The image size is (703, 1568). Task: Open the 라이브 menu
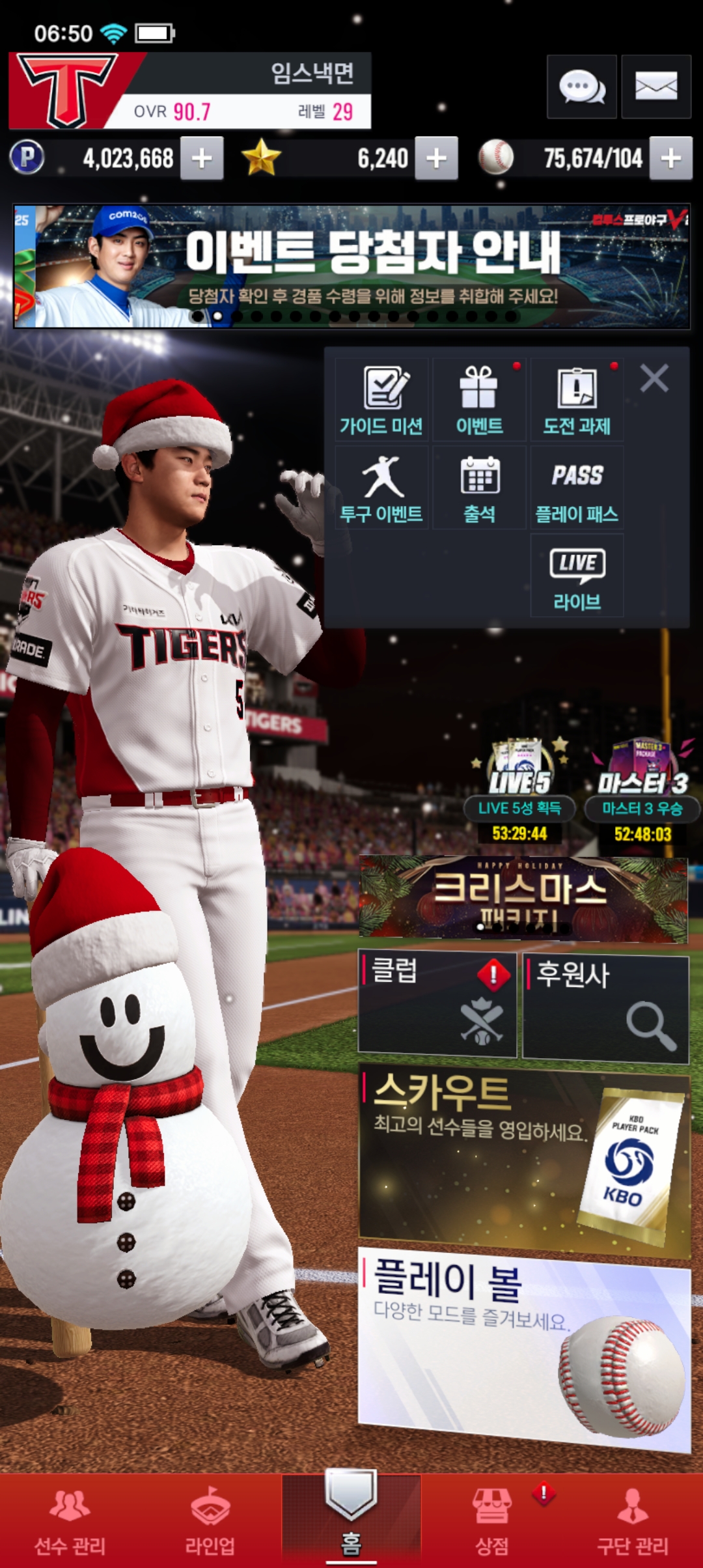click(x=577, y=576)
